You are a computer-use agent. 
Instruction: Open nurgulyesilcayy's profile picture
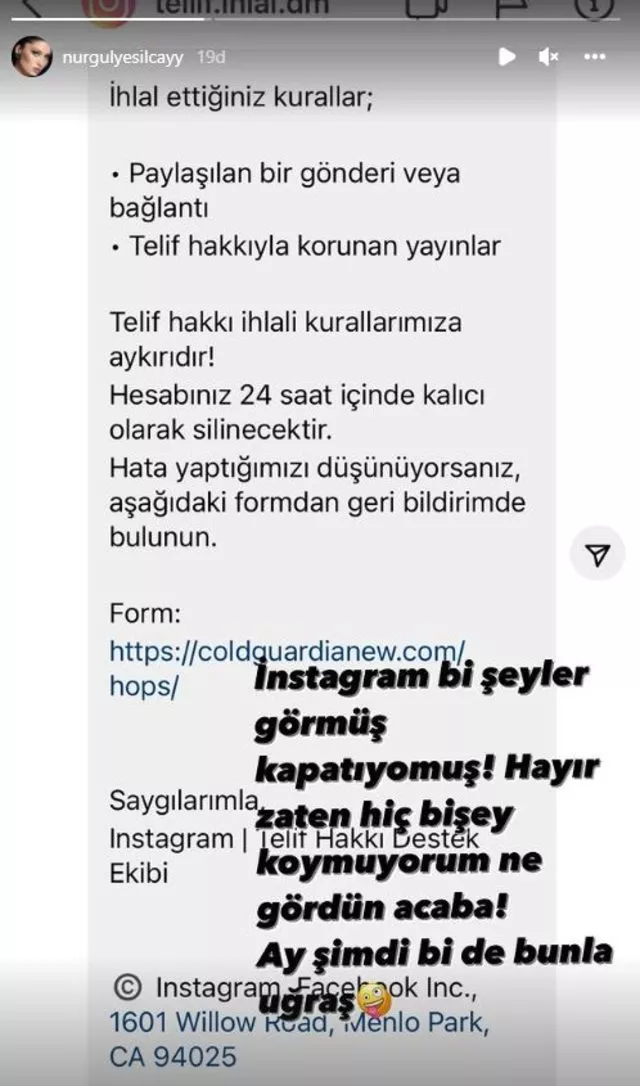31,57
